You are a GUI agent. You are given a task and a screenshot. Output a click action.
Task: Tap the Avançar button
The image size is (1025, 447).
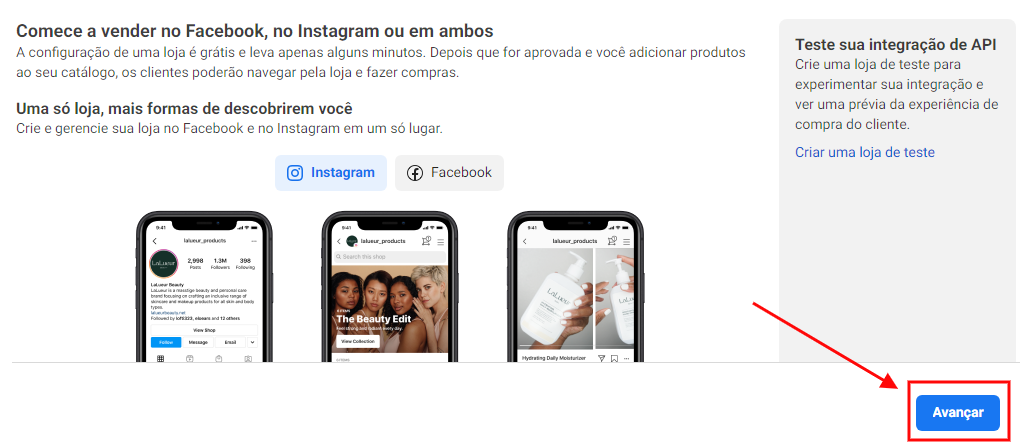[957, 411]
